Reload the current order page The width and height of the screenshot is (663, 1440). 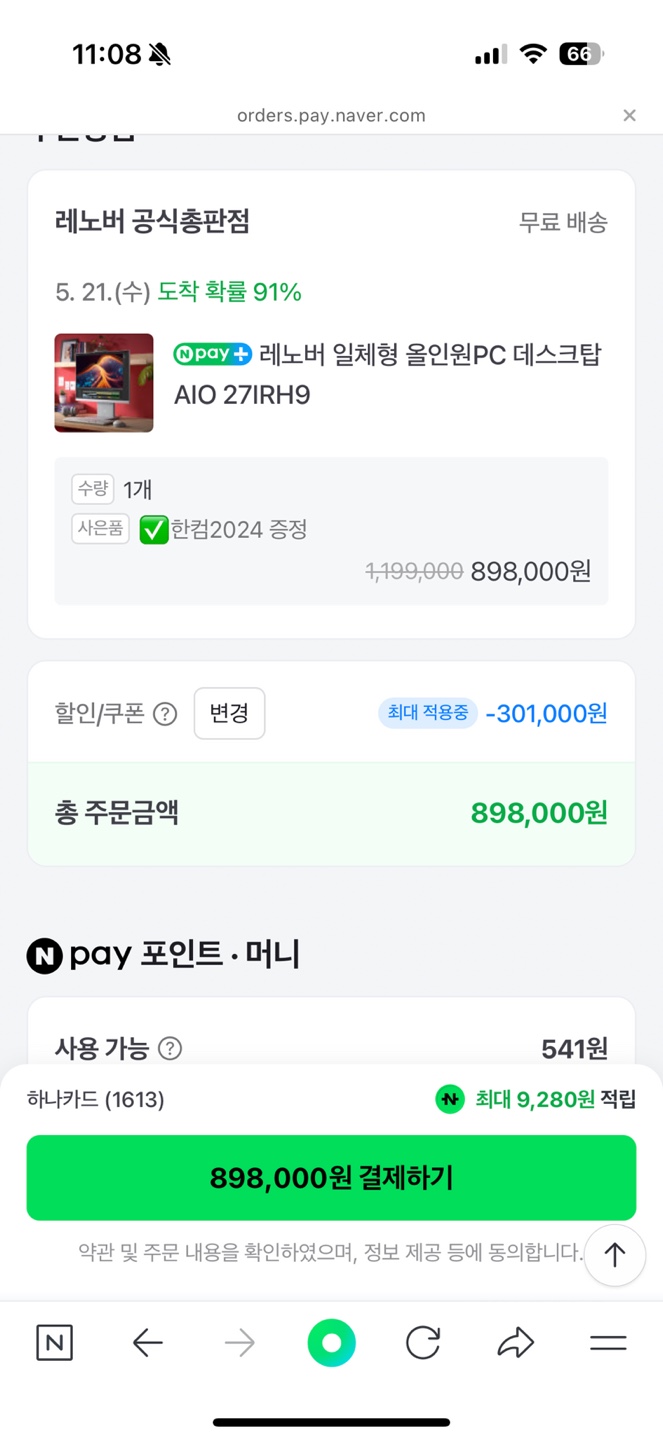click(x=423, y=1343)
